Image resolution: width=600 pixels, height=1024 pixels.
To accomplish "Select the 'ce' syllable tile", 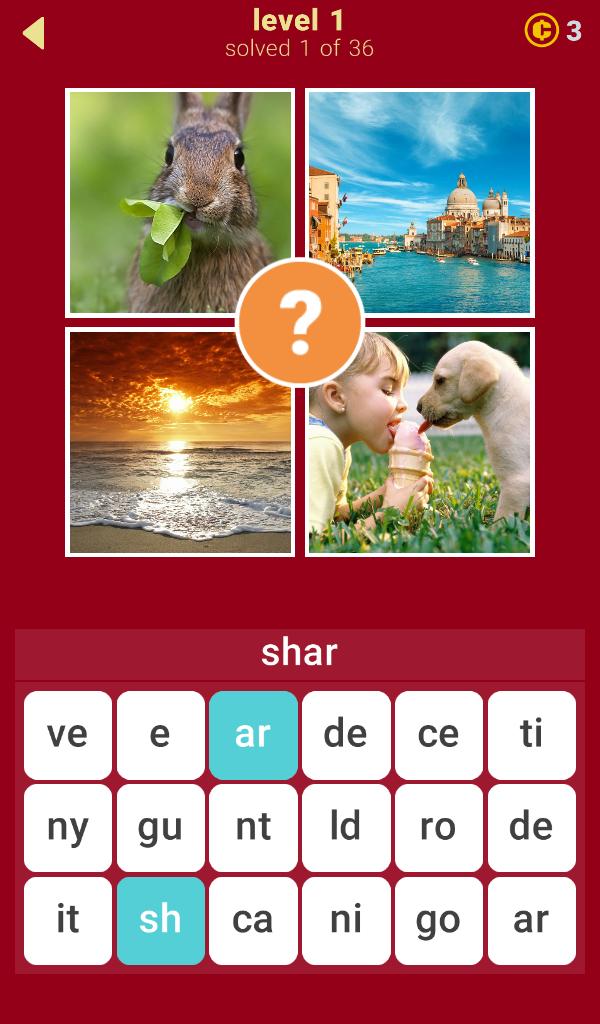I will click(x=438, y=735).
